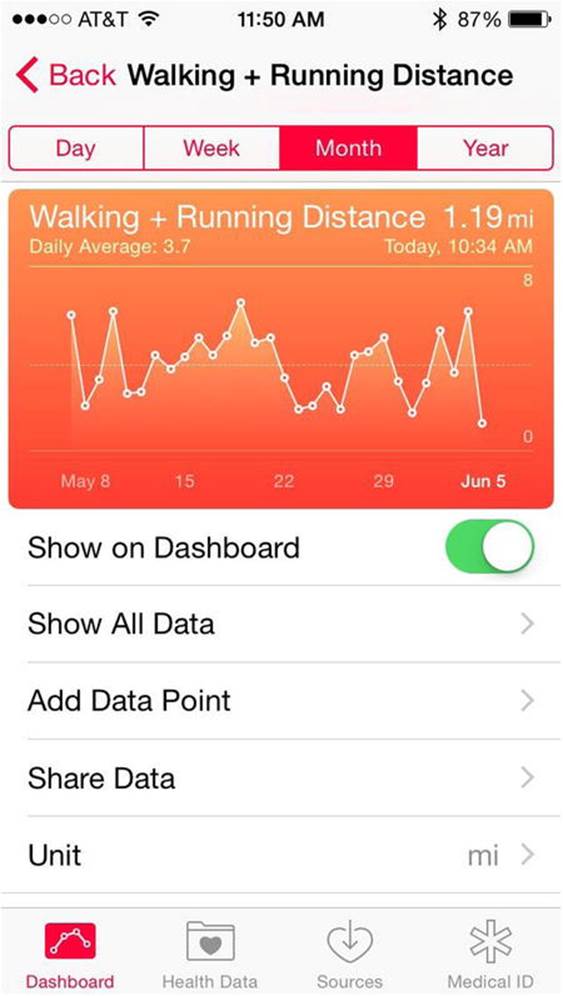Open the Medical ID tab
Image resolution: width=563 pixels, height=996 pixels.
tap(491, 953)
